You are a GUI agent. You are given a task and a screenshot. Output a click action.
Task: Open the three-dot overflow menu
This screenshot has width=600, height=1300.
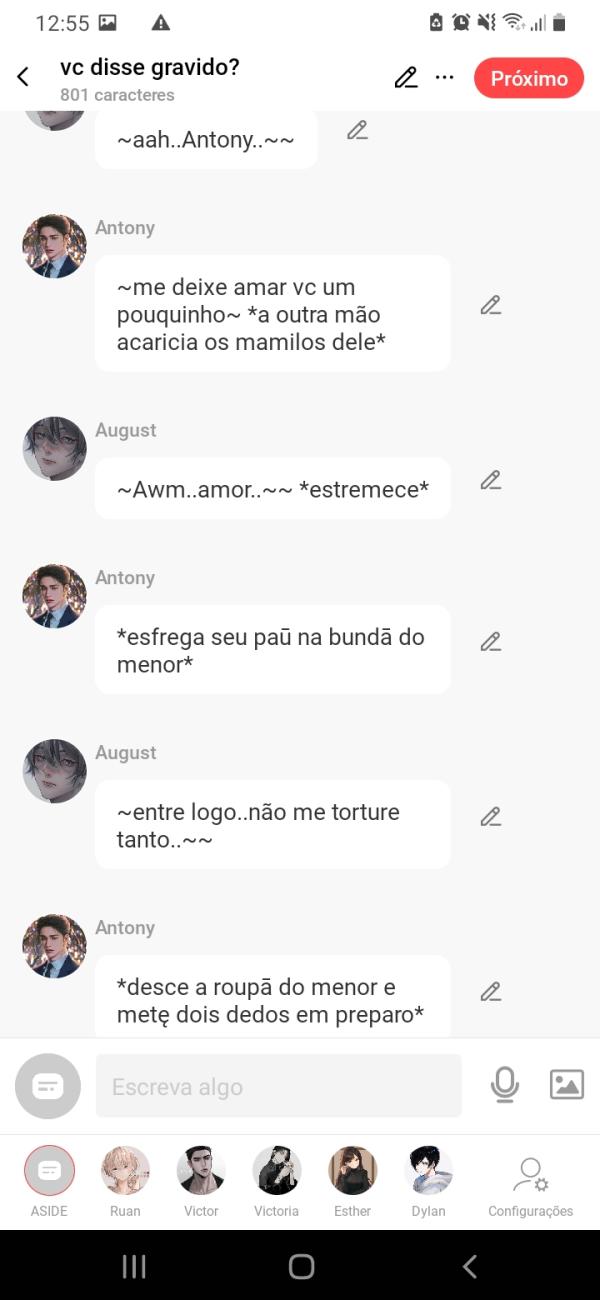click(x=445, y=78)
